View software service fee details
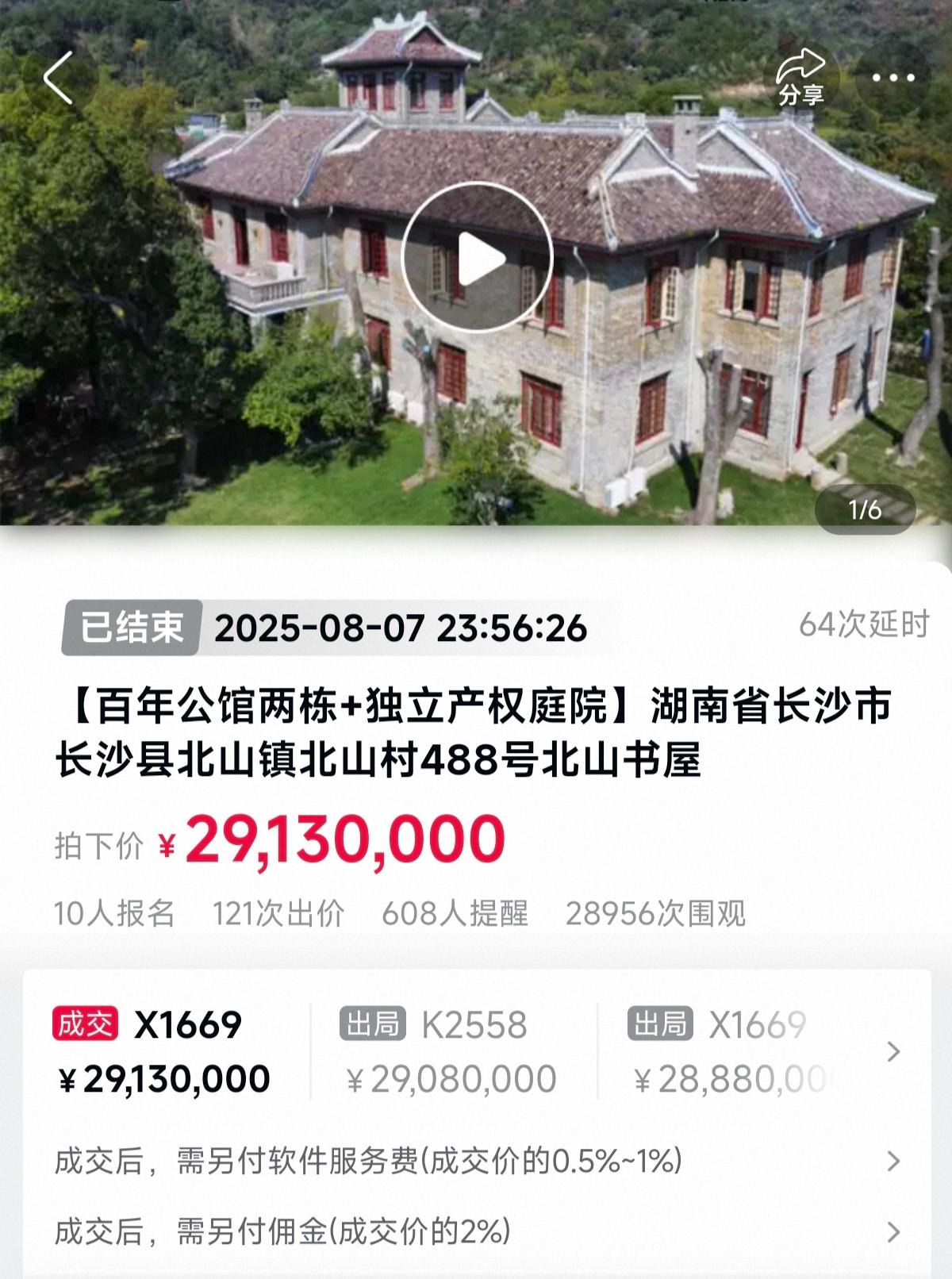The width and height of the screenshot is (952, 1279). coord(893,1162)
